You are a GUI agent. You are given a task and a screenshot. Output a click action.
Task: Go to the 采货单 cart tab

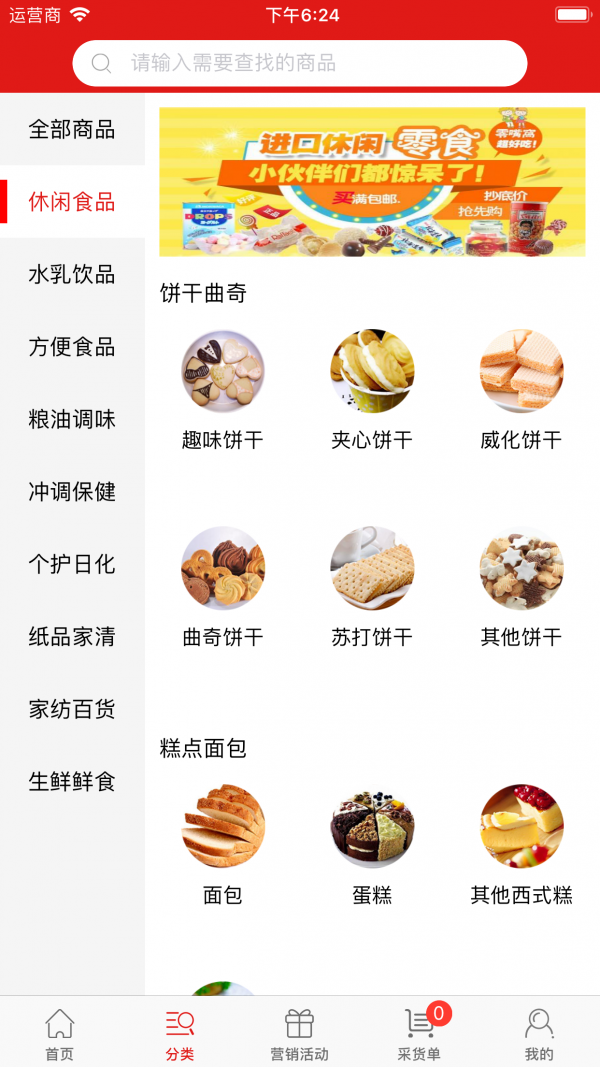pos(420,1034)
